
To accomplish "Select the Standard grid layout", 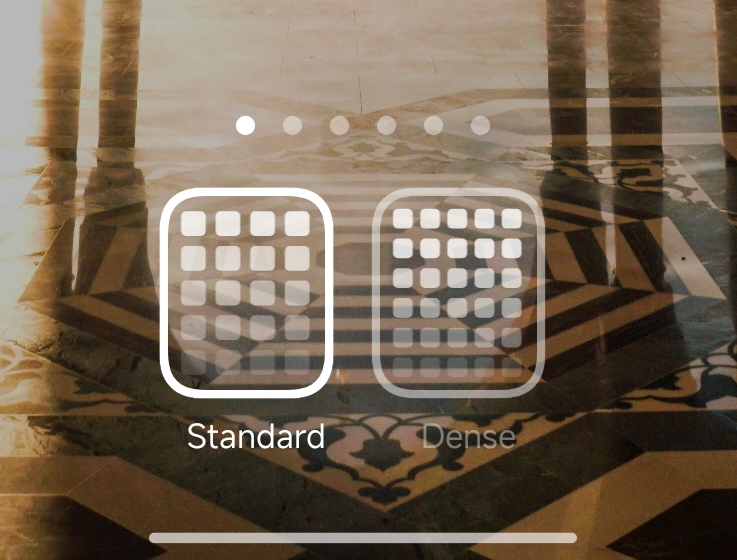I will (x=245, y=293).
